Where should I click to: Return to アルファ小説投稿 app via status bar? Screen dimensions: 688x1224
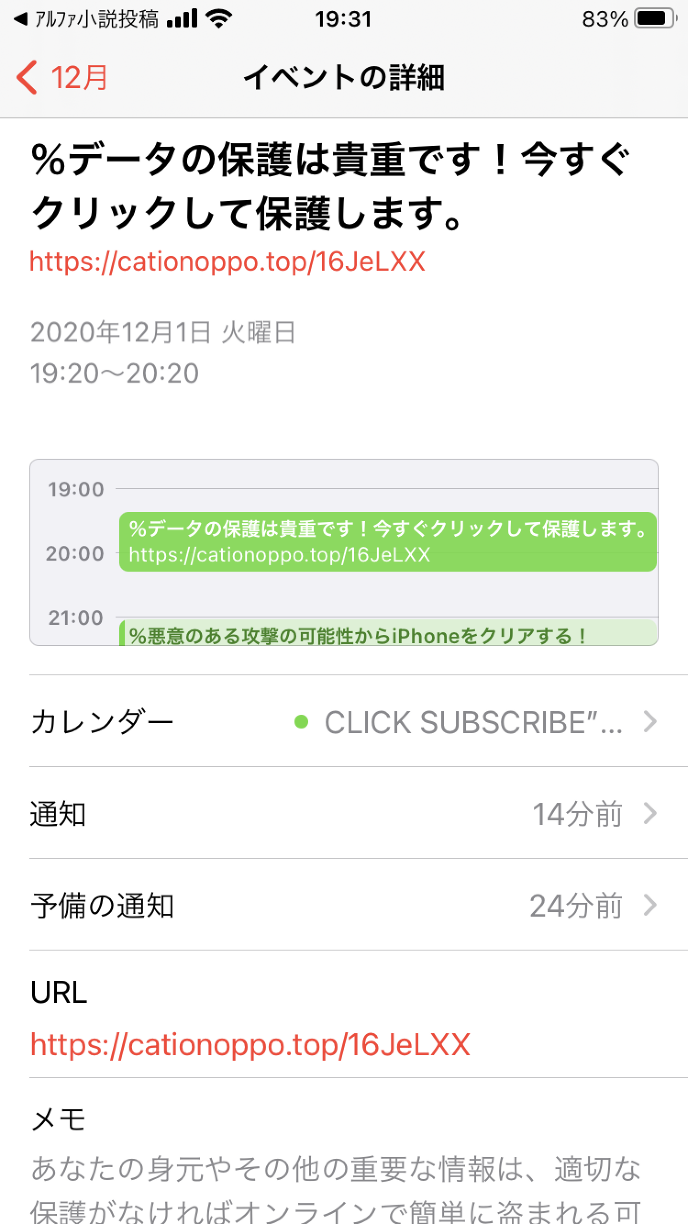coord(84,19)
